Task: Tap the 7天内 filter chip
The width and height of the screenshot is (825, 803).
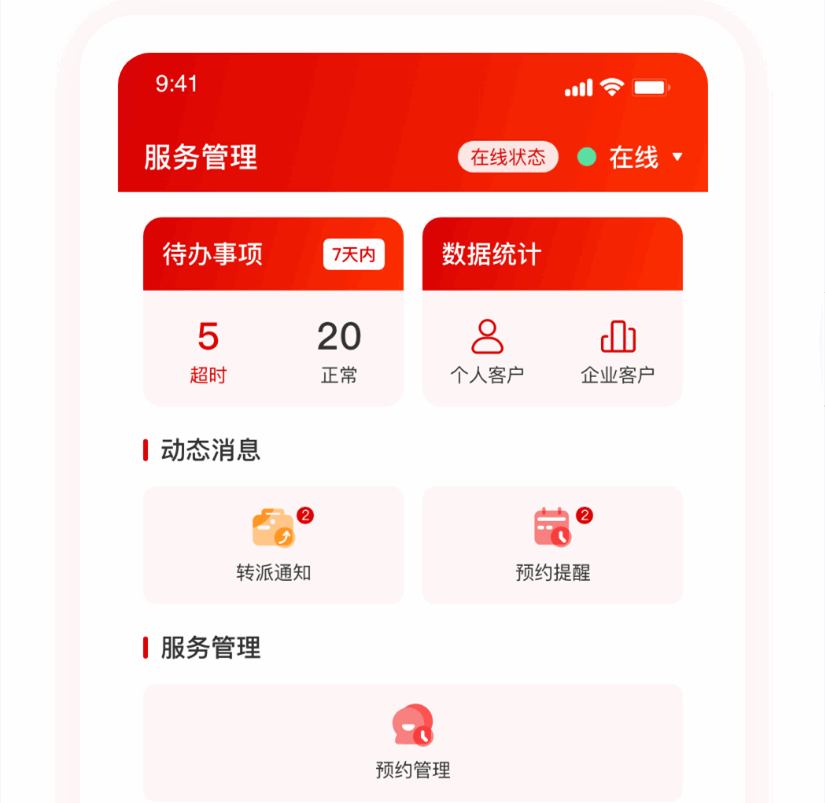Action: (353, 255)
